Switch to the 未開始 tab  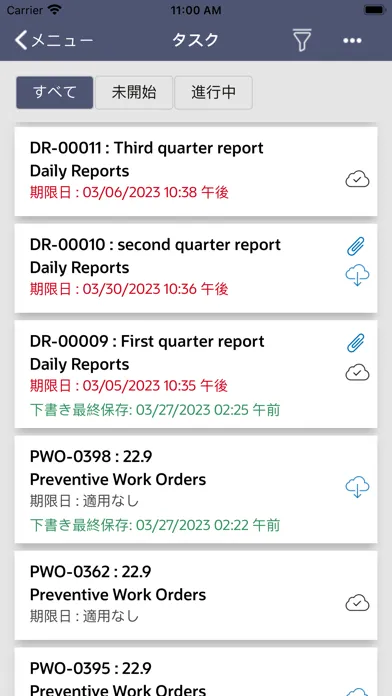pyautogui.click(x=134, y=92)
